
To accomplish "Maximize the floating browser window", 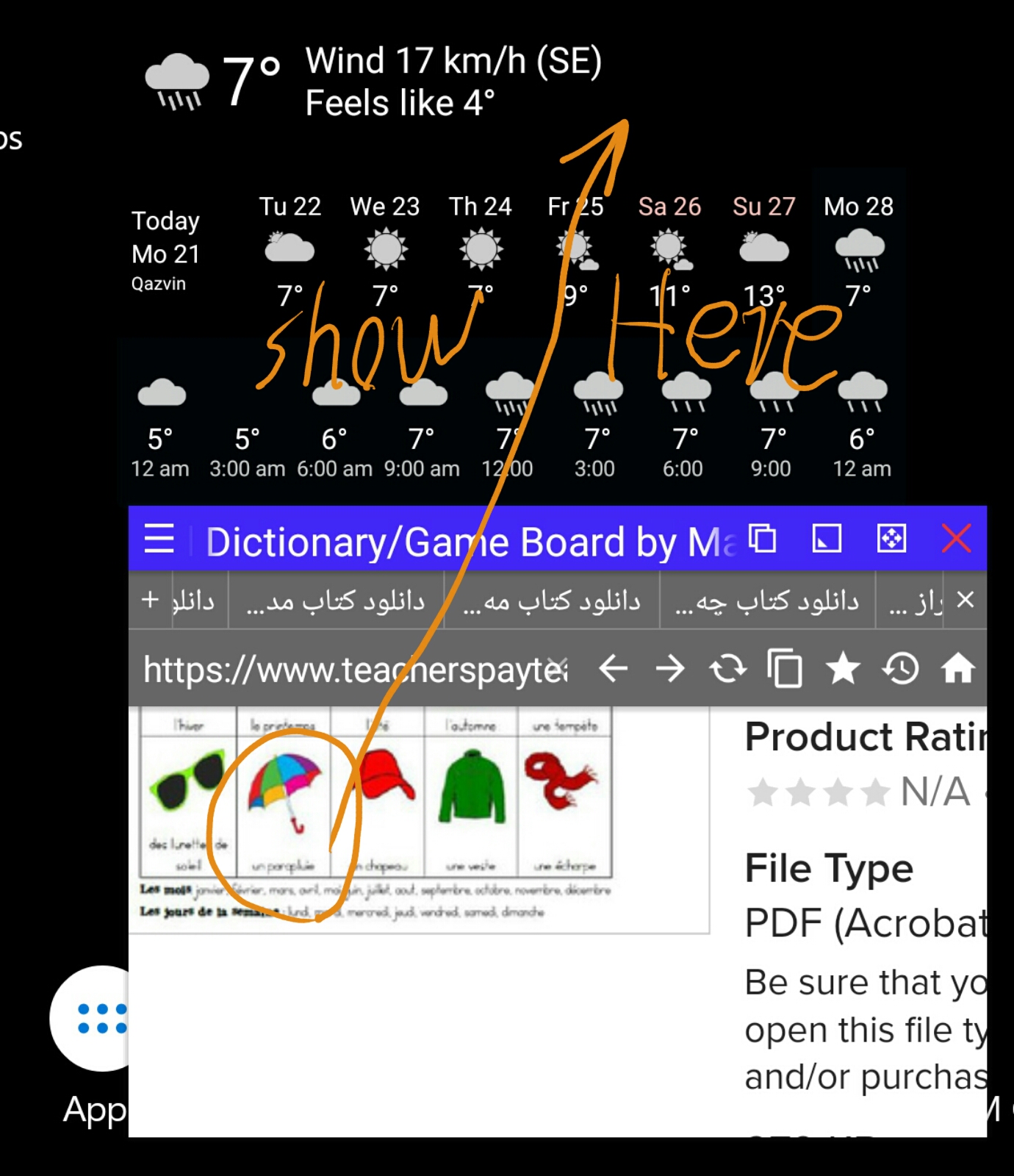I will point(891,539).
